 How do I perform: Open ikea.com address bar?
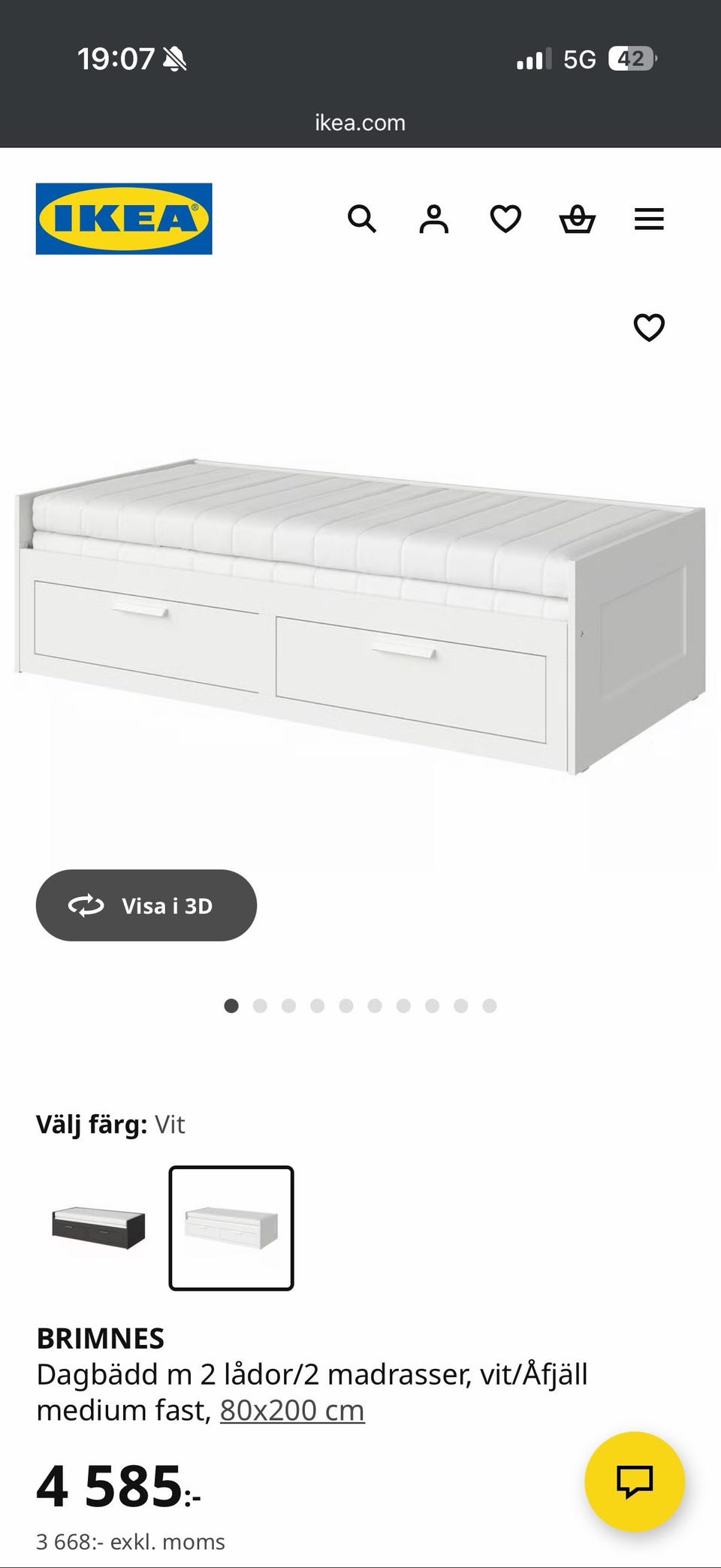[x=359, y=122]
